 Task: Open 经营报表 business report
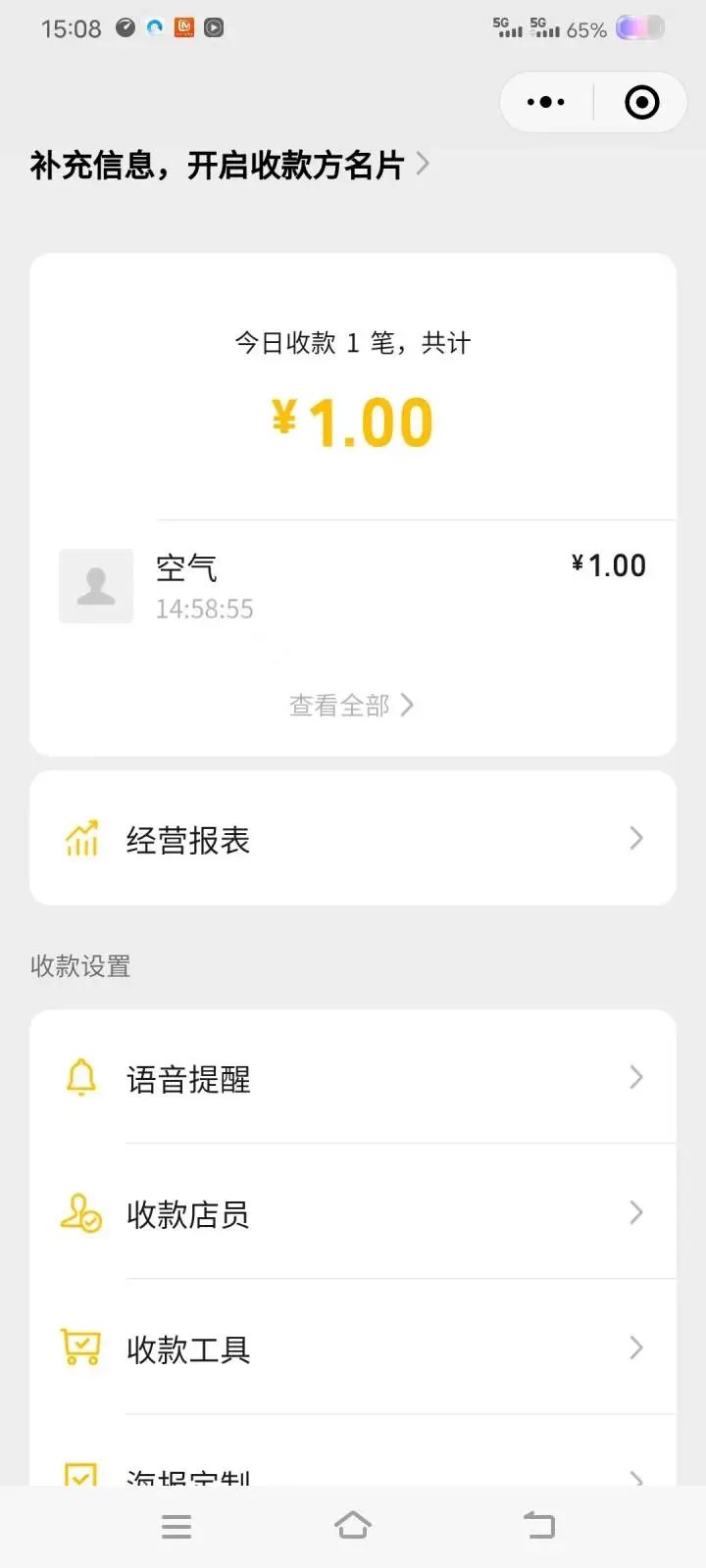[x=353, y=839]
